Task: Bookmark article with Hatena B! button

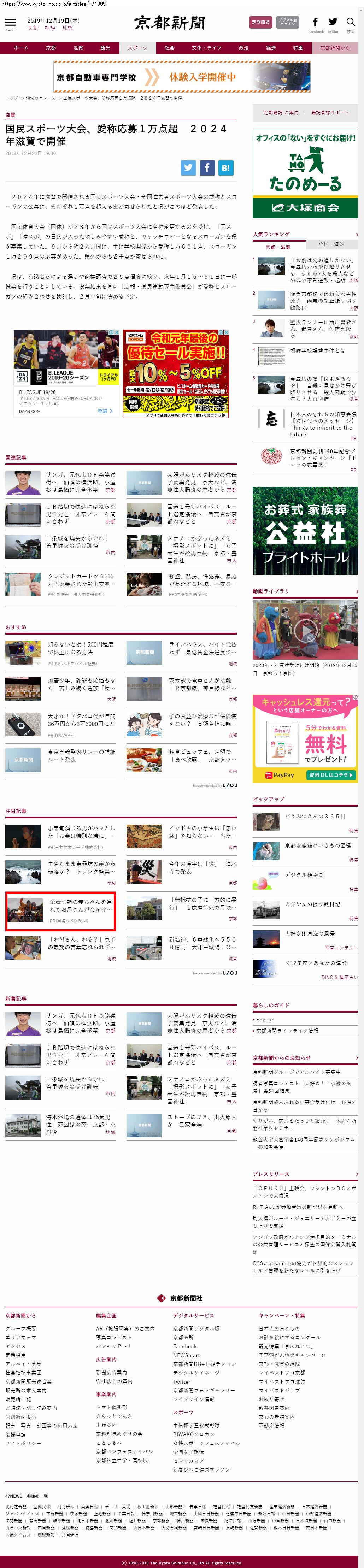Action: (x=225, y=168)
